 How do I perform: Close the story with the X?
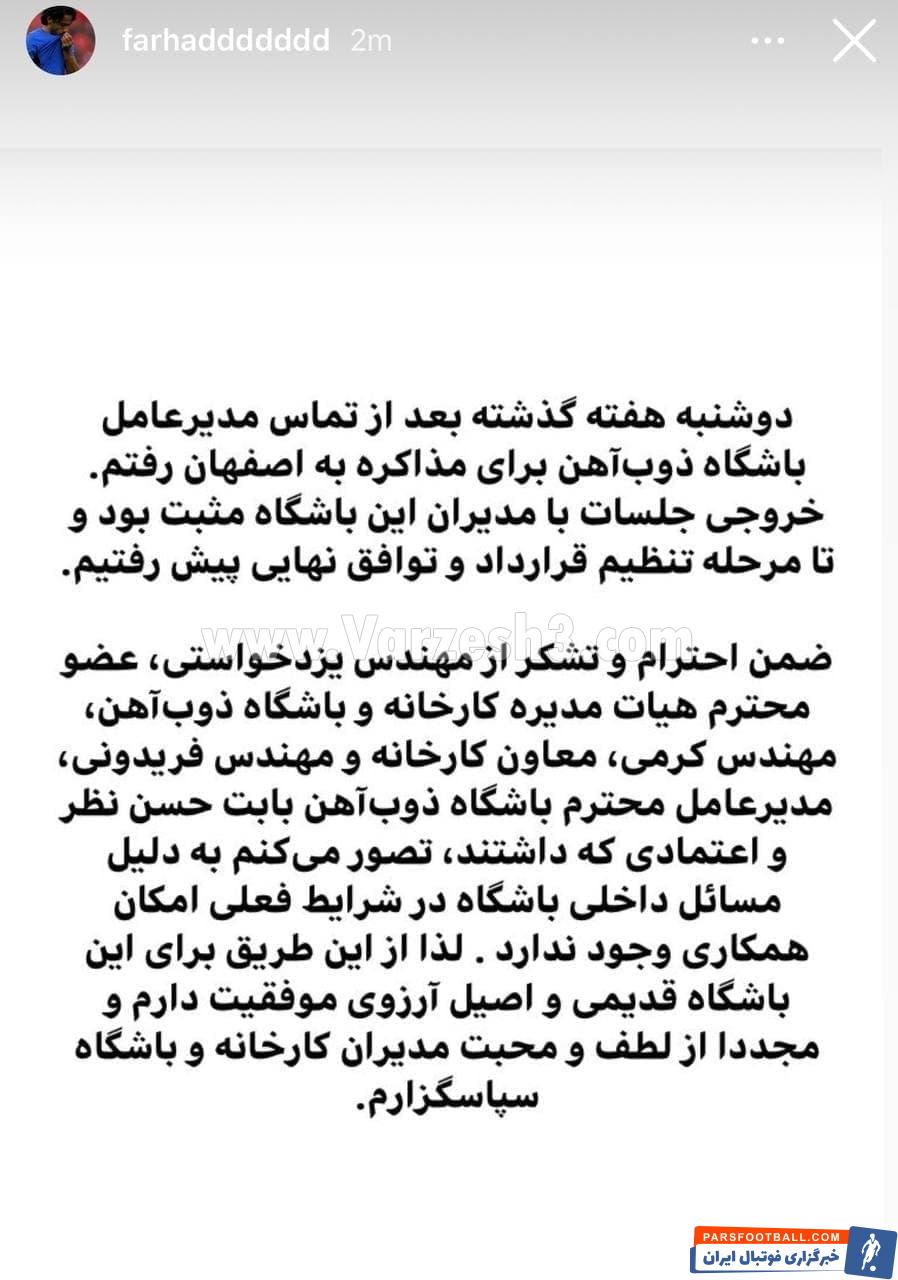[854, 41]
